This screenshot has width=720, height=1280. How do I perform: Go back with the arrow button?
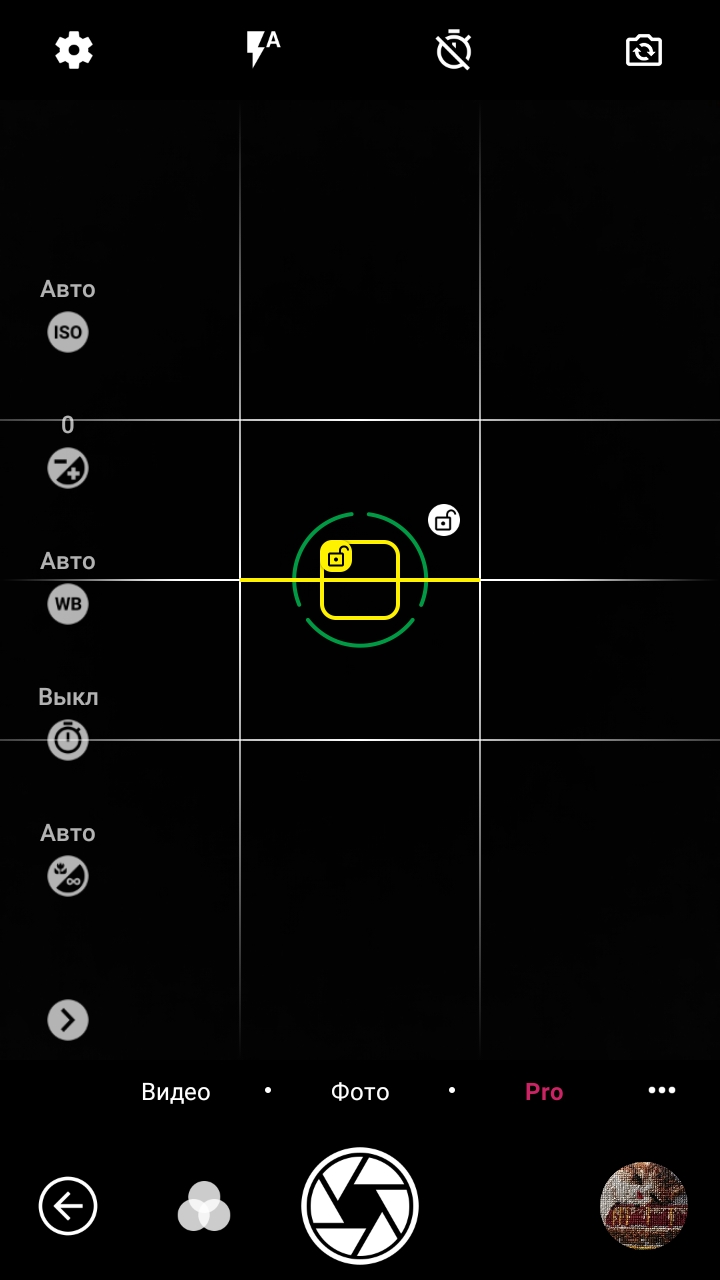point(68,1206)
